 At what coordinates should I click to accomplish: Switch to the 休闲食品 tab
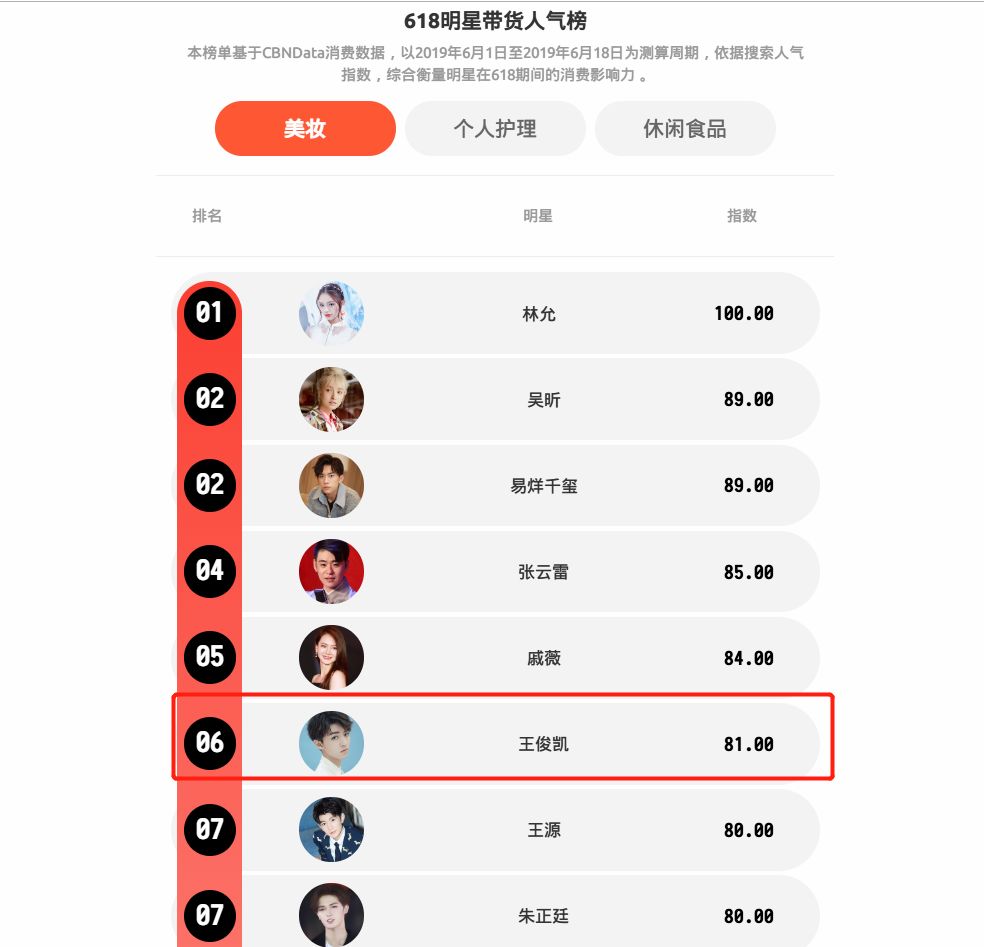[x=685, y=129]
